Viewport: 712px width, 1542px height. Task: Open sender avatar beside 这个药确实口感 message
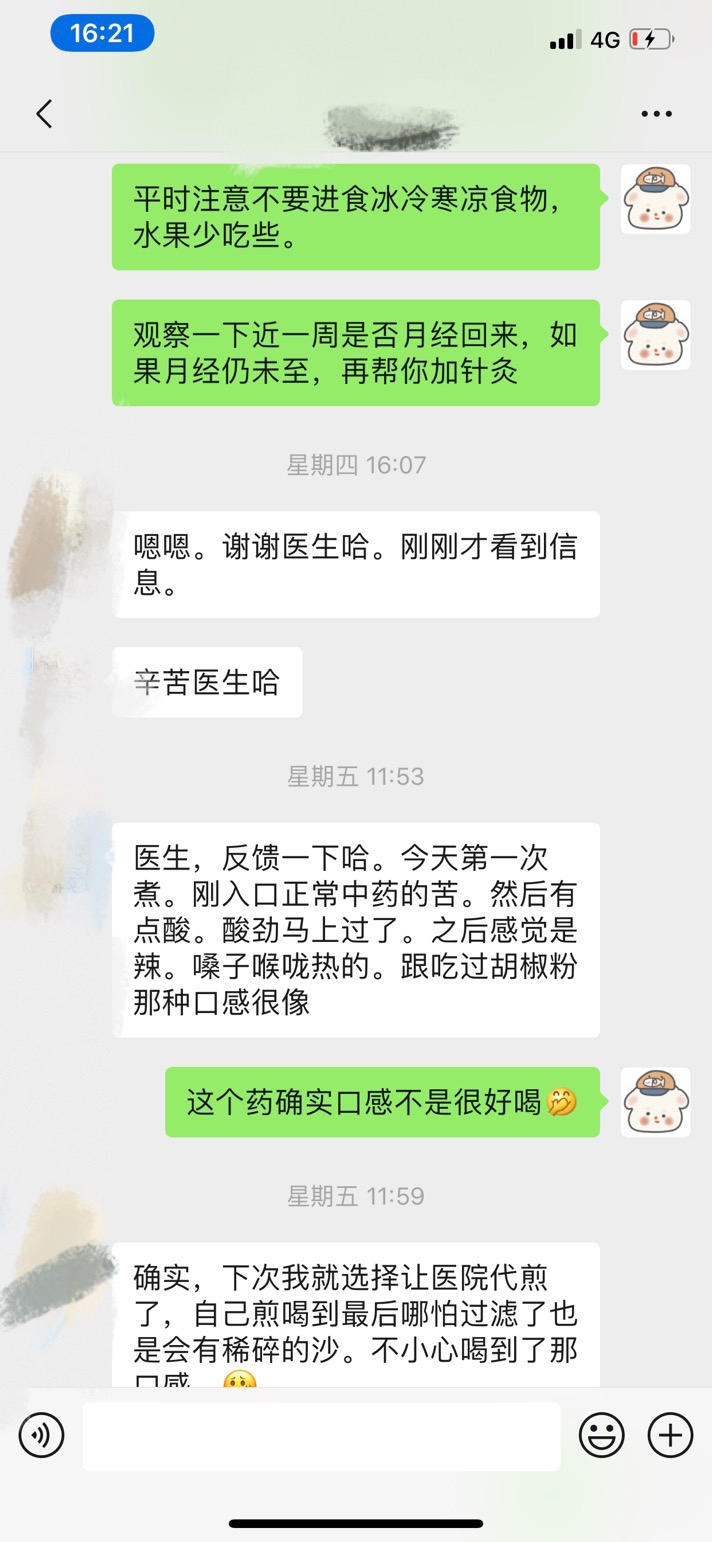point(655,1102)
